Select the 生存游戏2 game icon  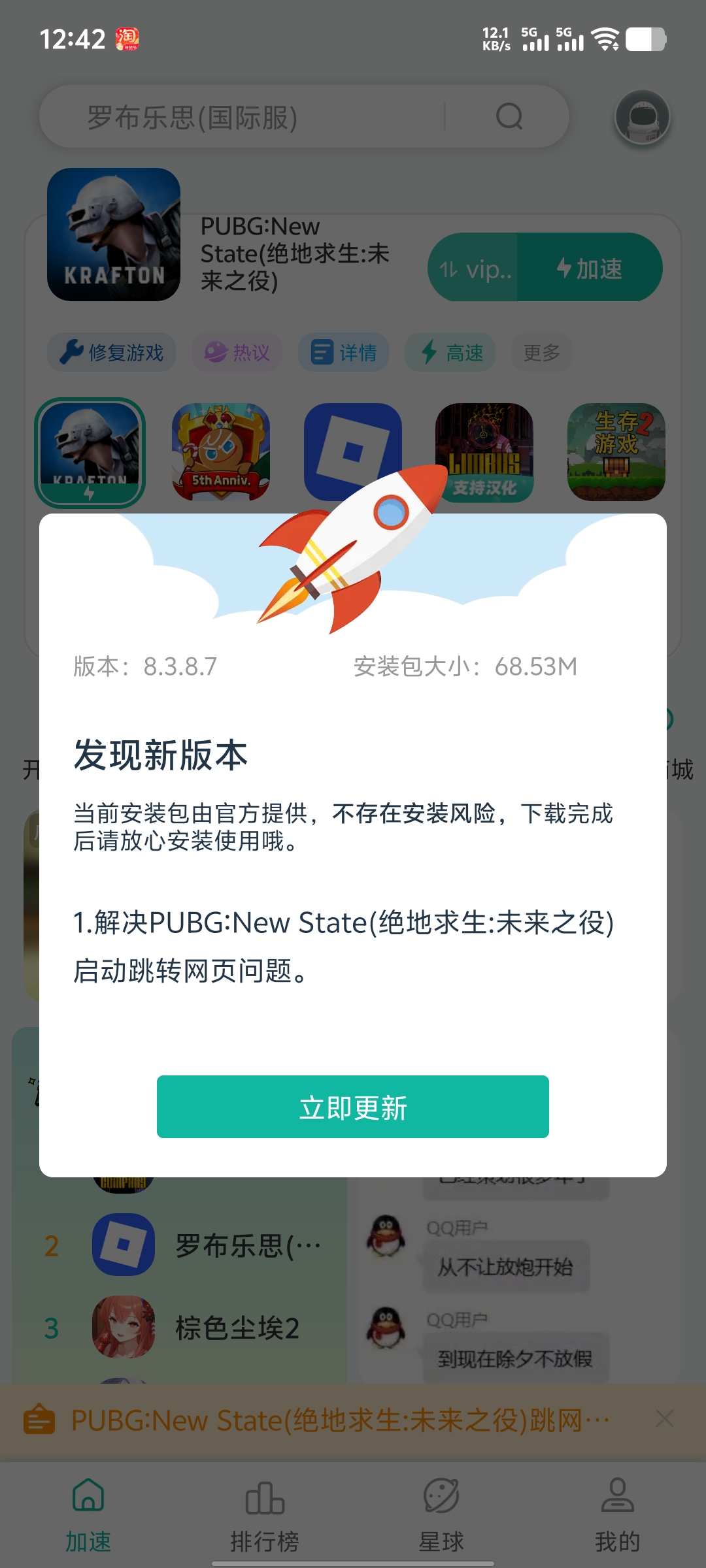pyautogui.click(x=615, y=451)
